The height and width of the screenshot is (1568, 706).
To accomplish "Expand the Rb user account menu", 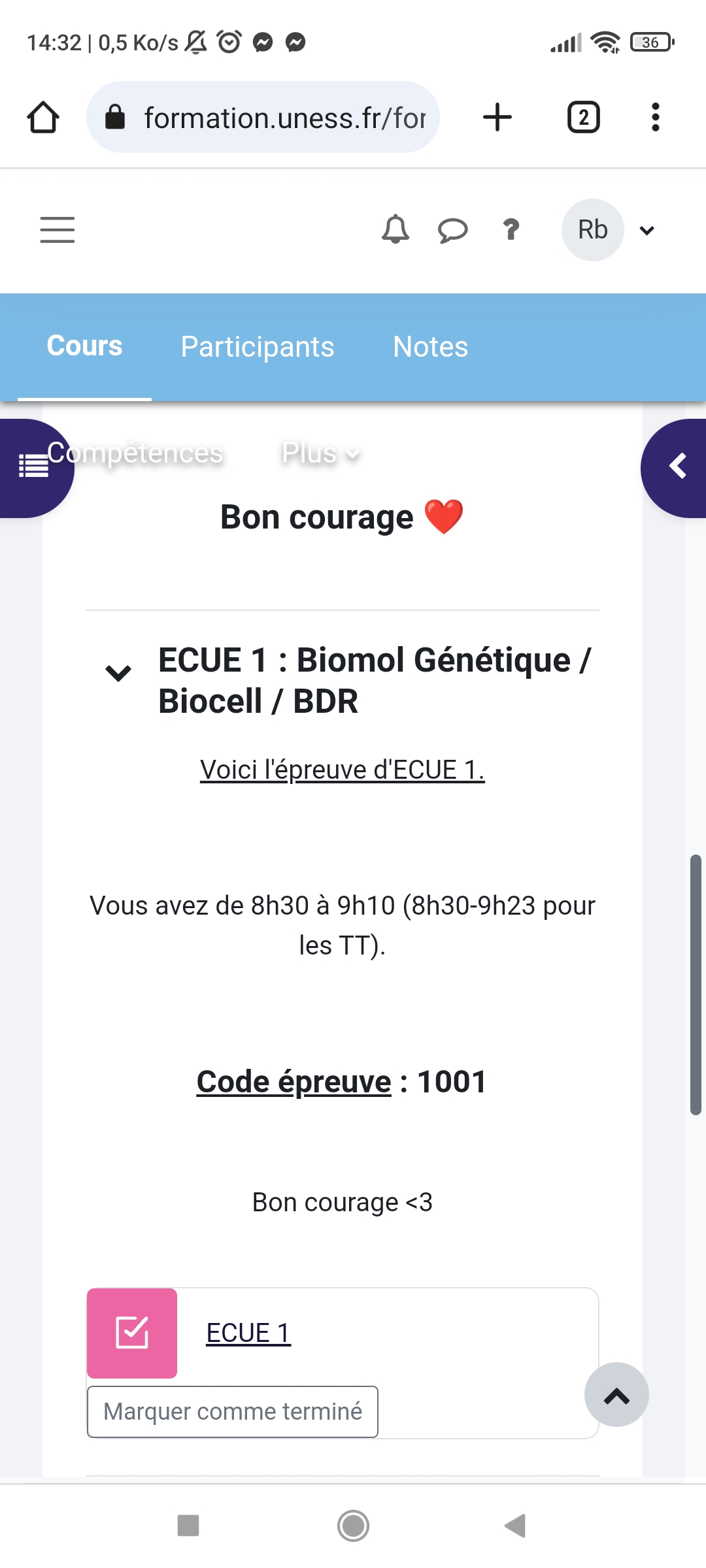I will (x=608, y=230).
